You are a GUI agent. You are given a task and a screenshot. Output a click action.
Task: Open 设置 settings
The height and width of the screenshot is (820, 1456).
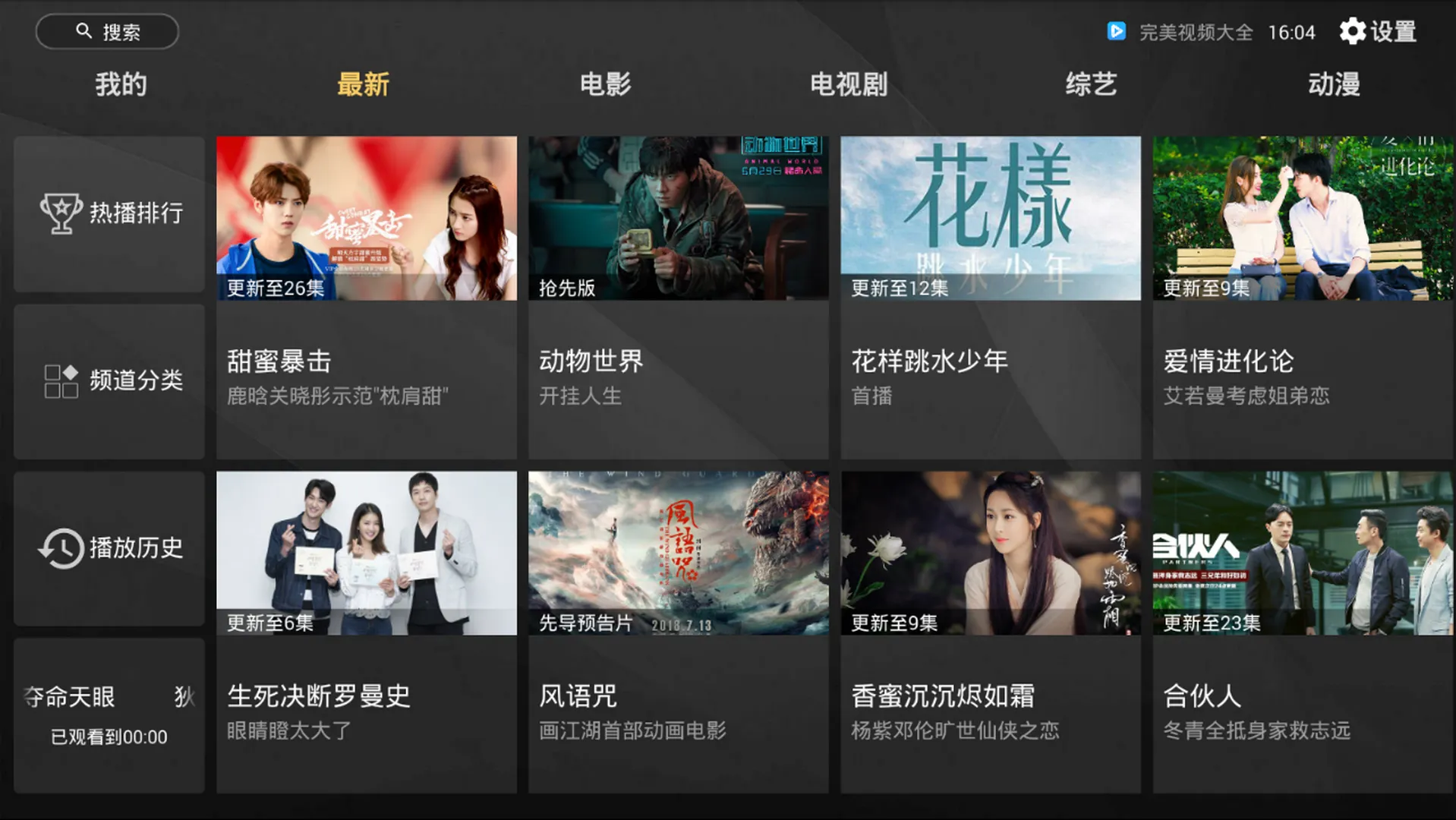pyautogui.click(x=1378, y=32)
